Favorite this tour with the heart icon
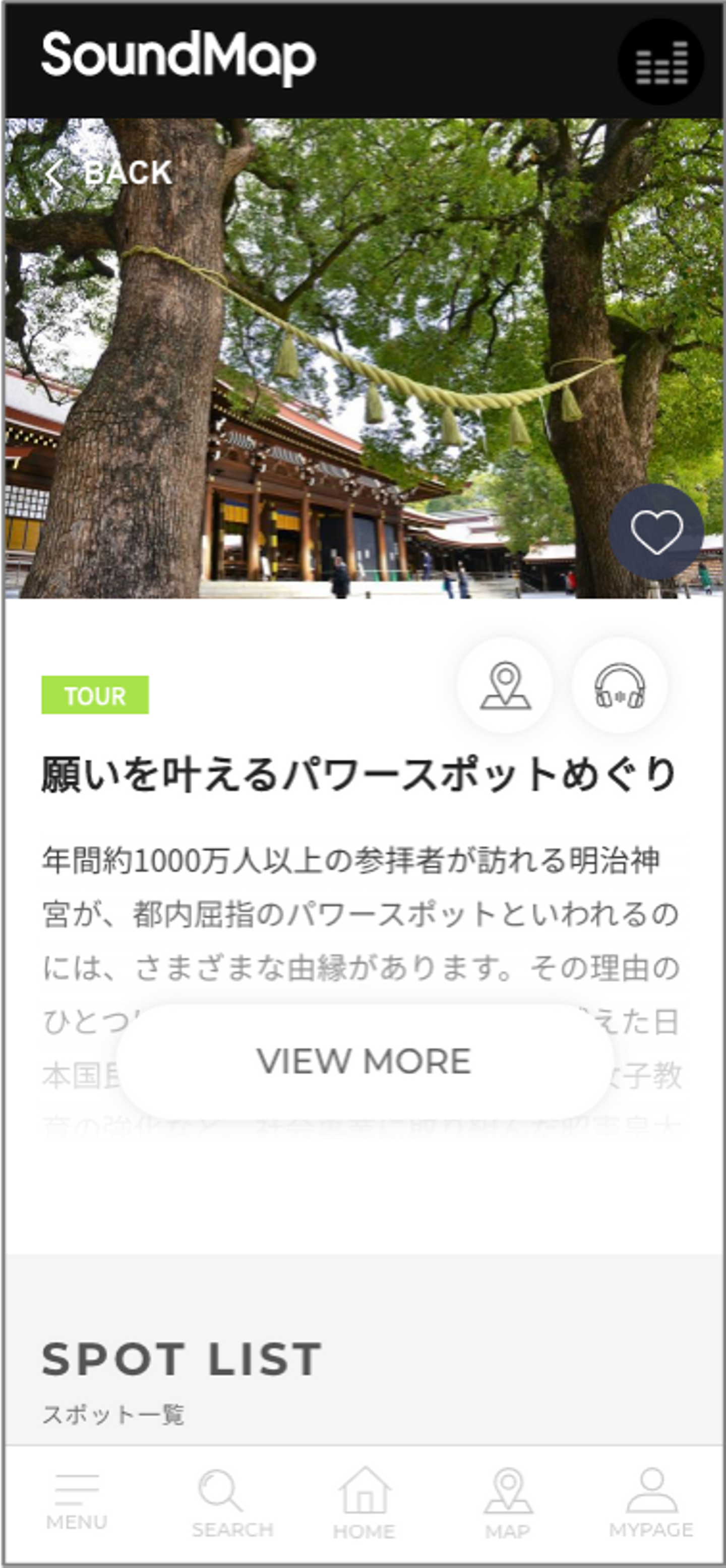726x1568 pixels. 656,532
